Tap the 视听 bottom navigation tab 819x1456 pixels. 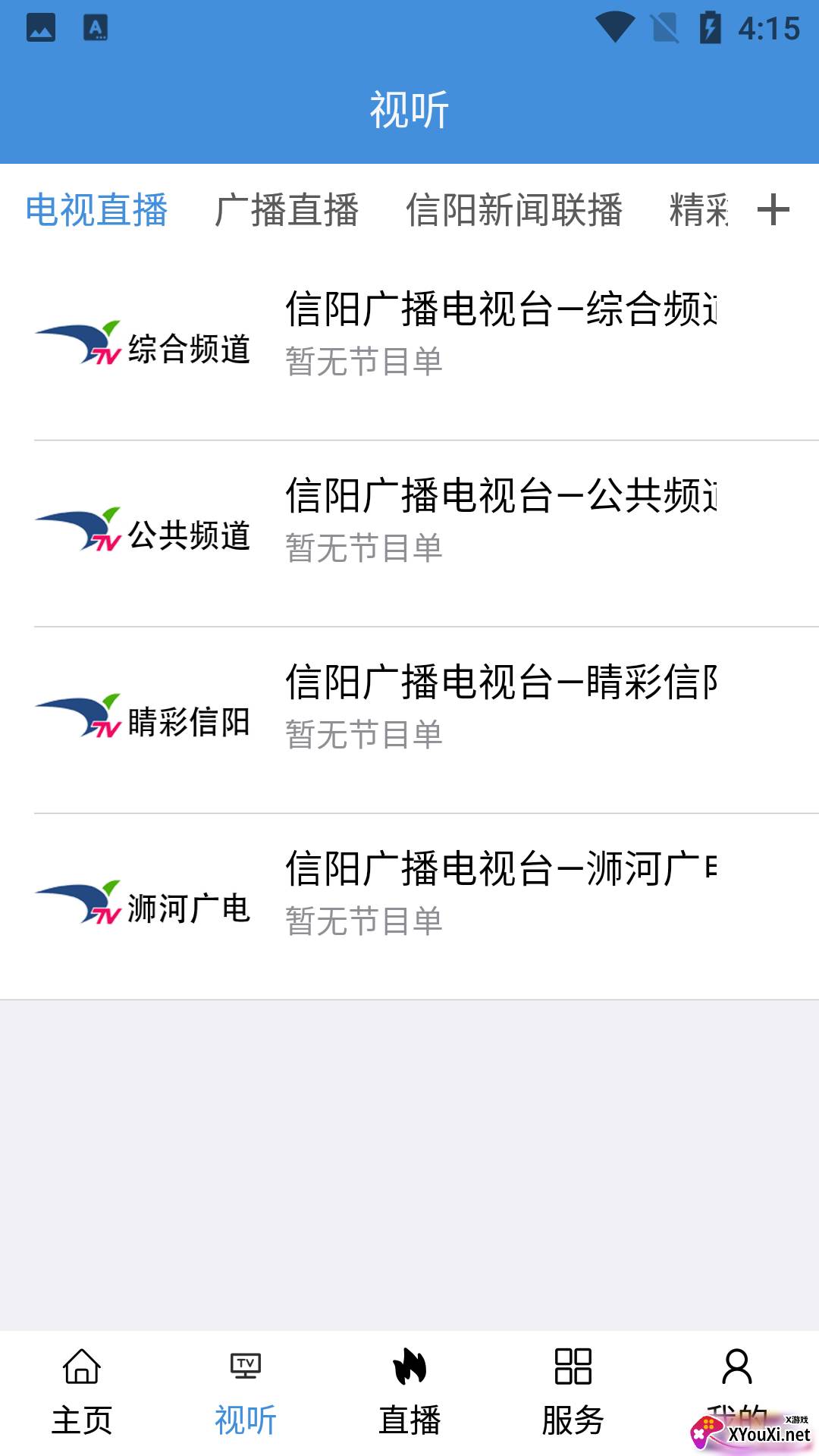[246, 1393]
